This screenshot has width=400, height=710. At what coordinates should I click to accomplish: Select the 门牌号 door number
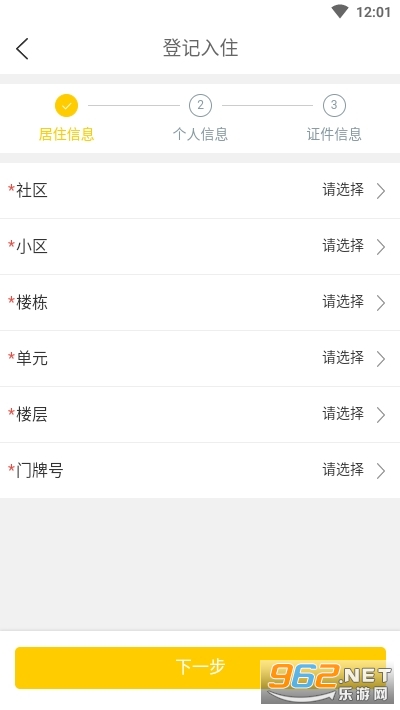click(200, 470)
